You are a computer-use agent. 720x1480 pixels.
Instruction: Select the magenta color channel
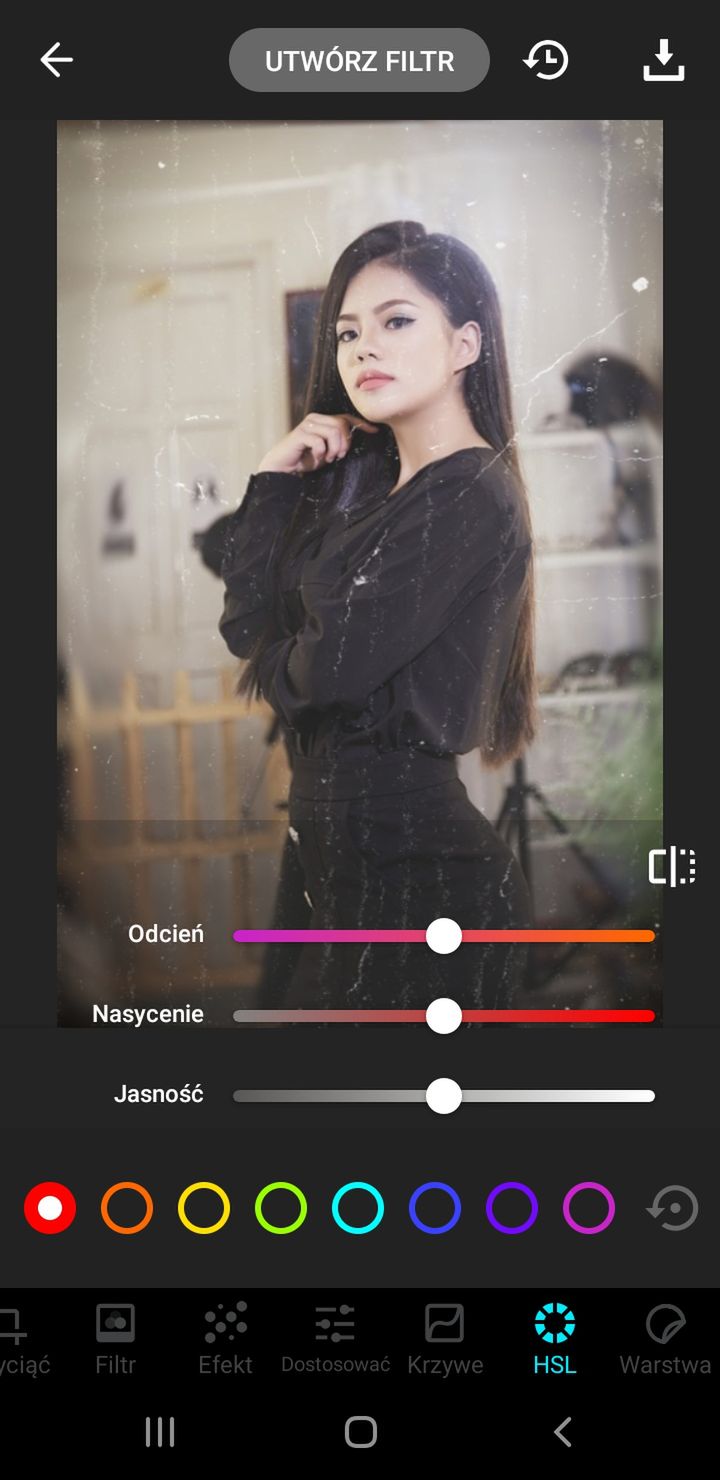(x=589, y=1208)
